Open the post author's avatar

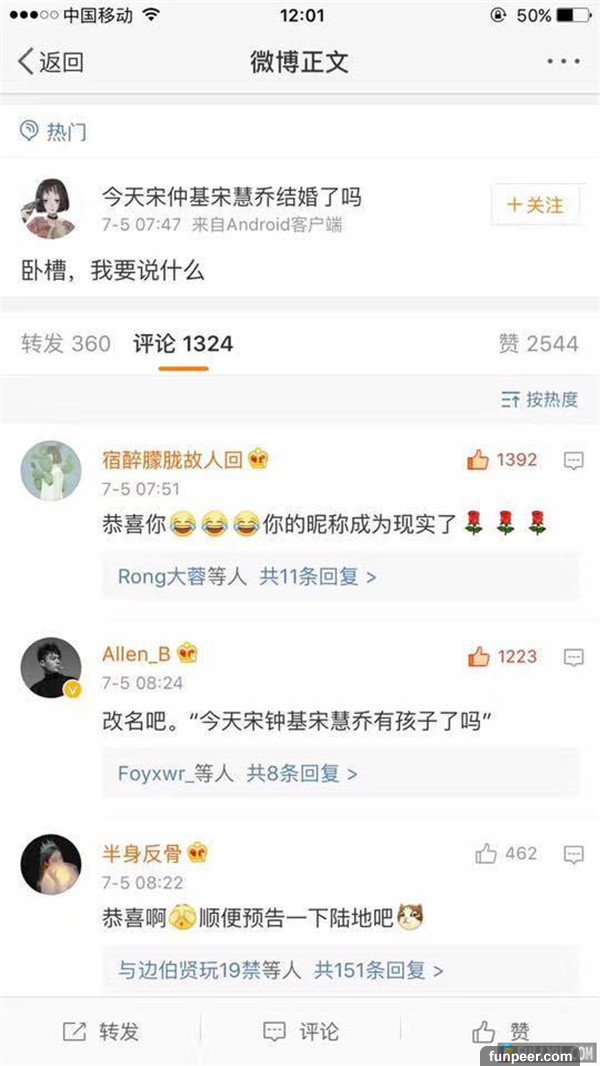(50, 208)
